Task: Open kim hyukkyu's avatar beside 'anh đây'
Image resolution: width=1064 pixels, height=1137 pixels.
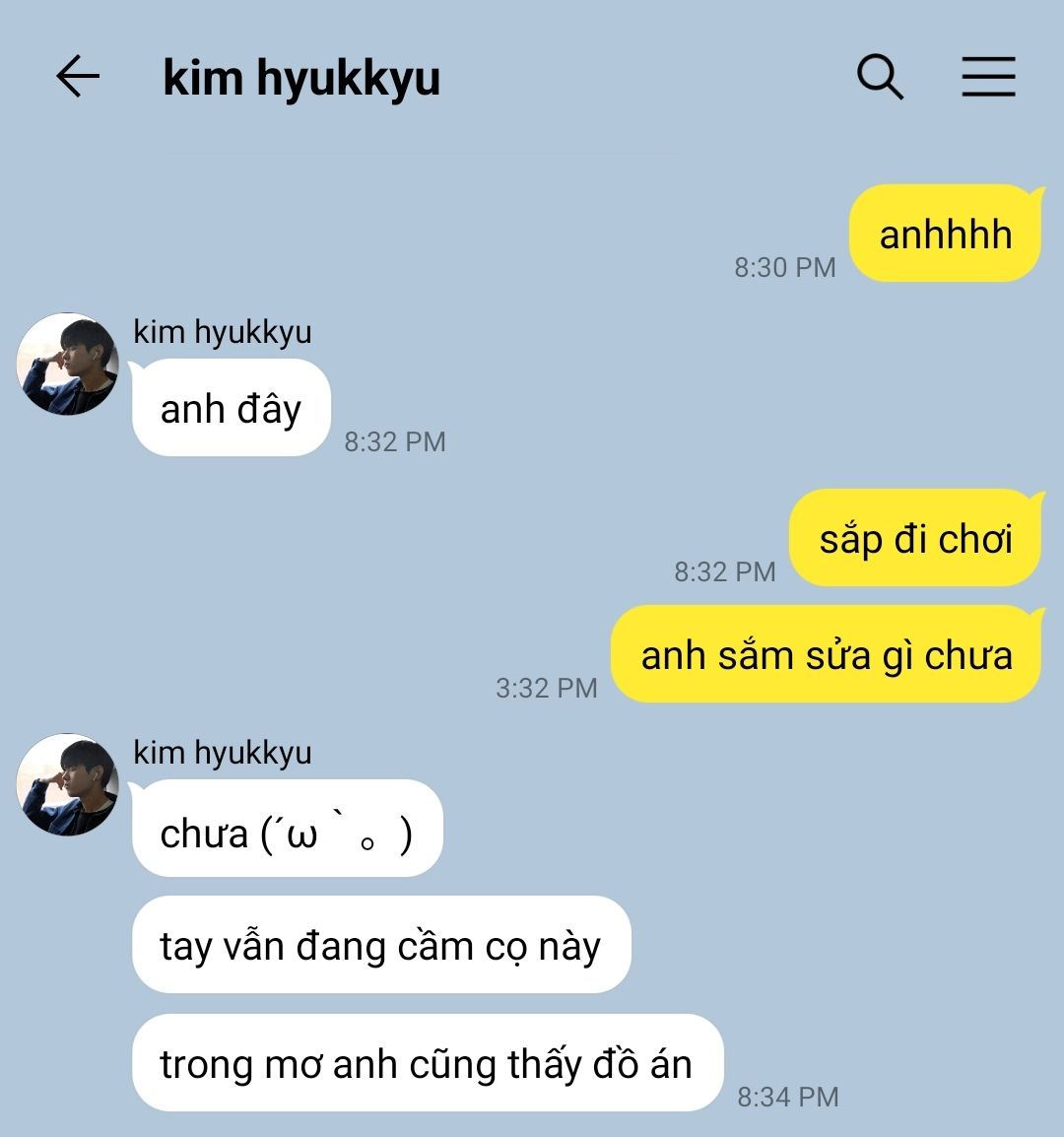Action: point(68,365)
